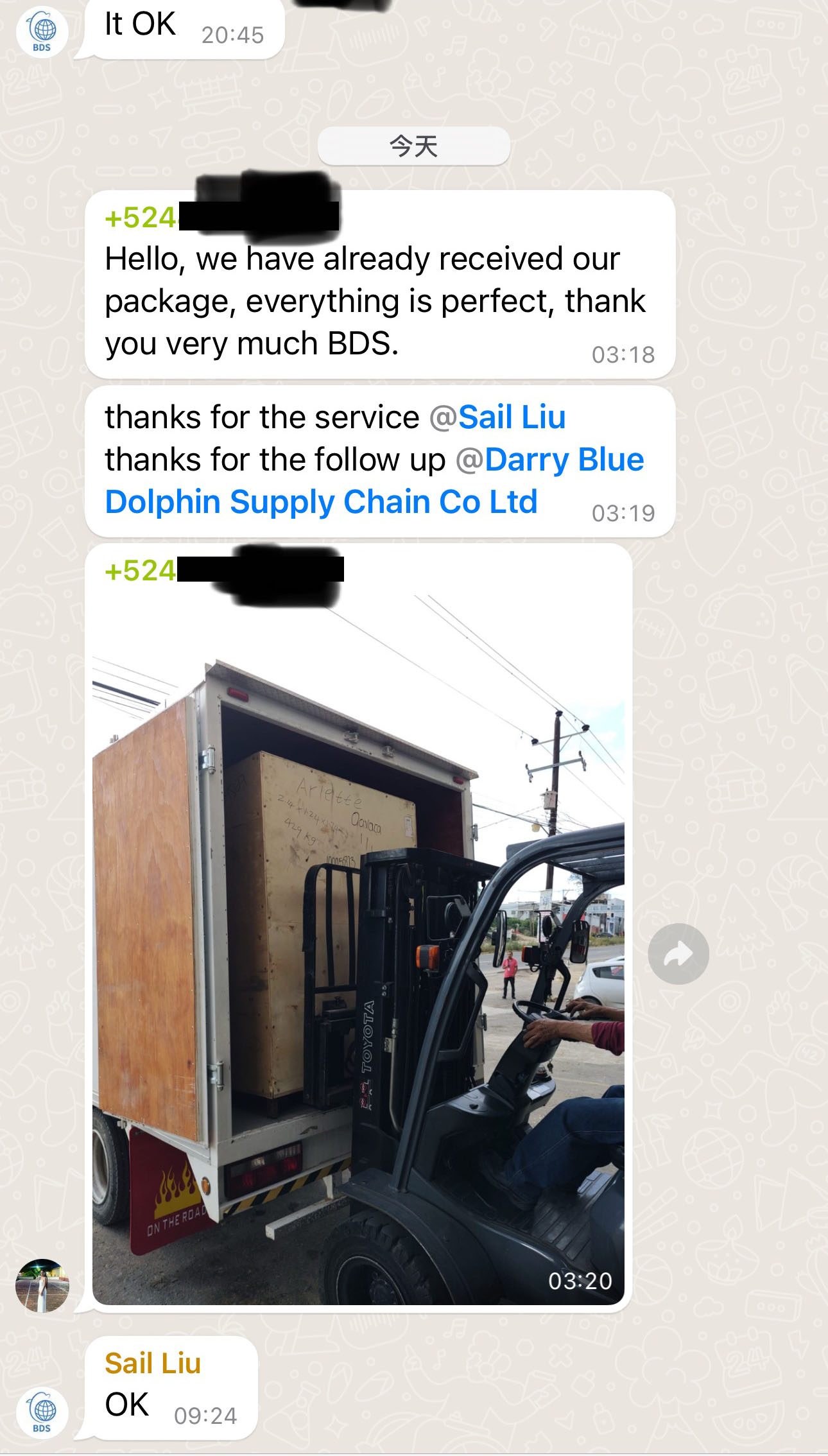Viewport: 828px width, 1456px height.
Task: View BDS avatar beside Sail Liu's OK
Action: click(x=42, y=1413)
